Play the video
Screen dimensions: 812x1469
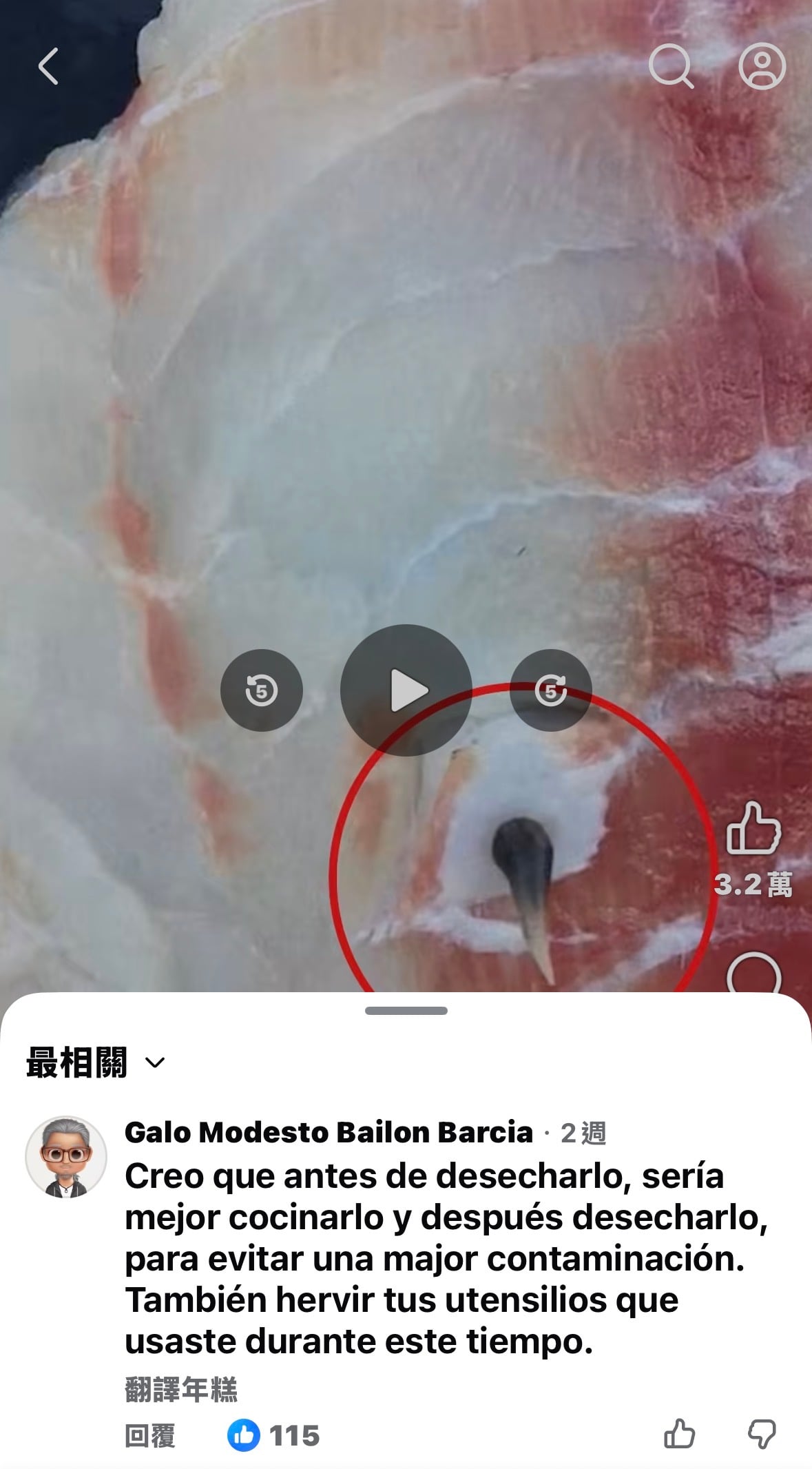click(406, 690)
